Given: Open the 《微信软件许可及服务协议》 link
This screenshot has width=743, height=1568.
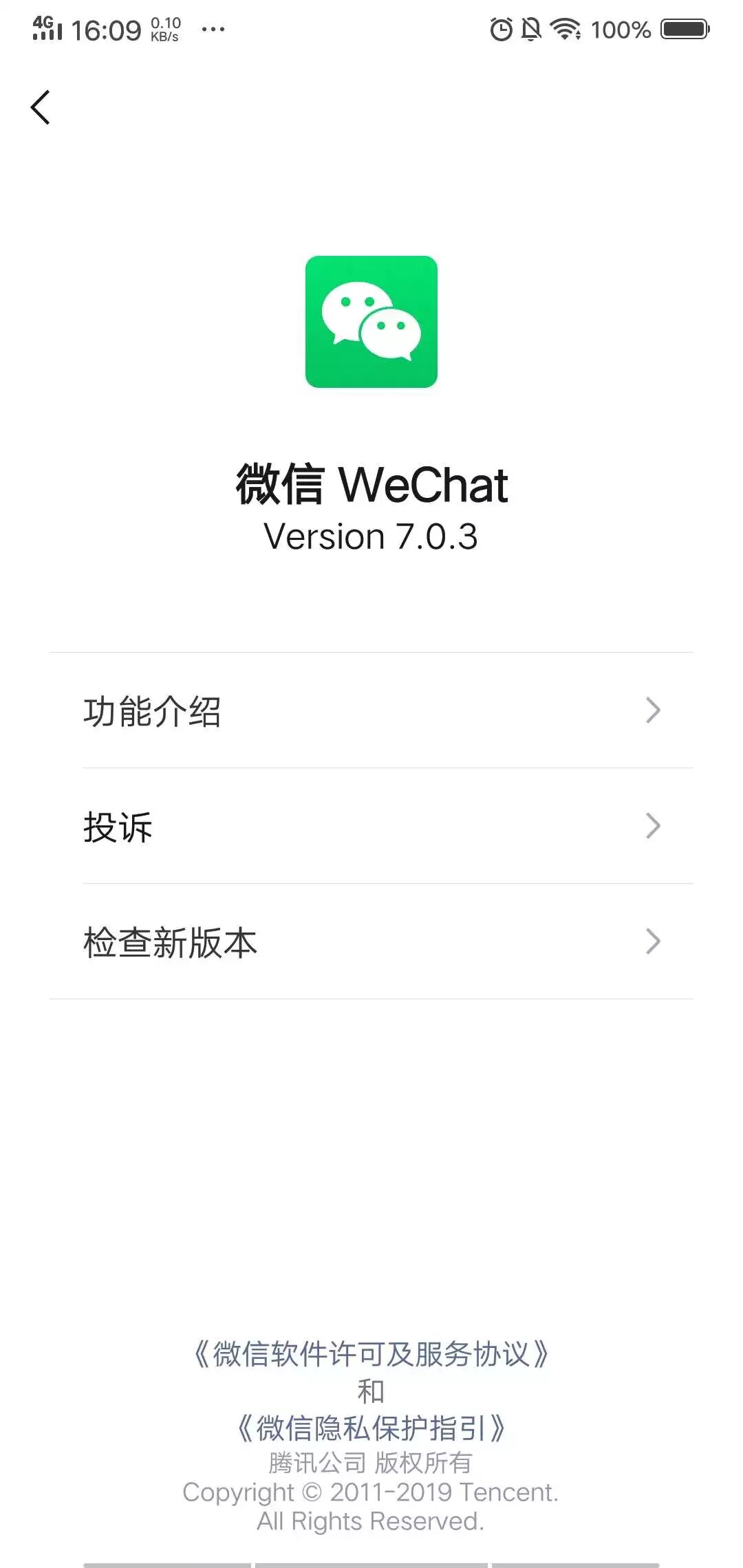Looking at the screenshot, I should [371, 1353].
